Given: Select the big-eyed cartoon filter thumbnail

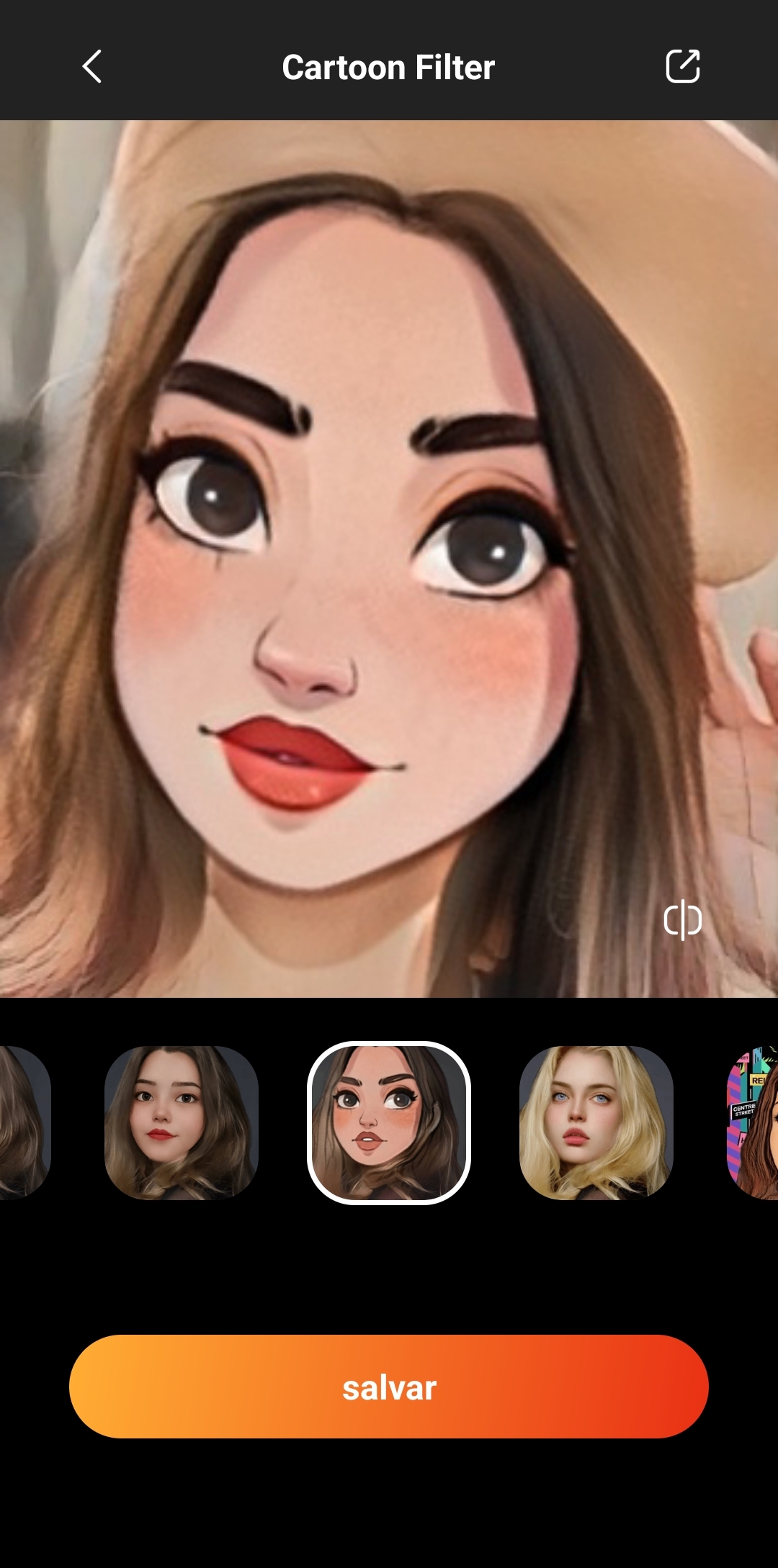Looking at the screenshot, I should coord(389,1122).
